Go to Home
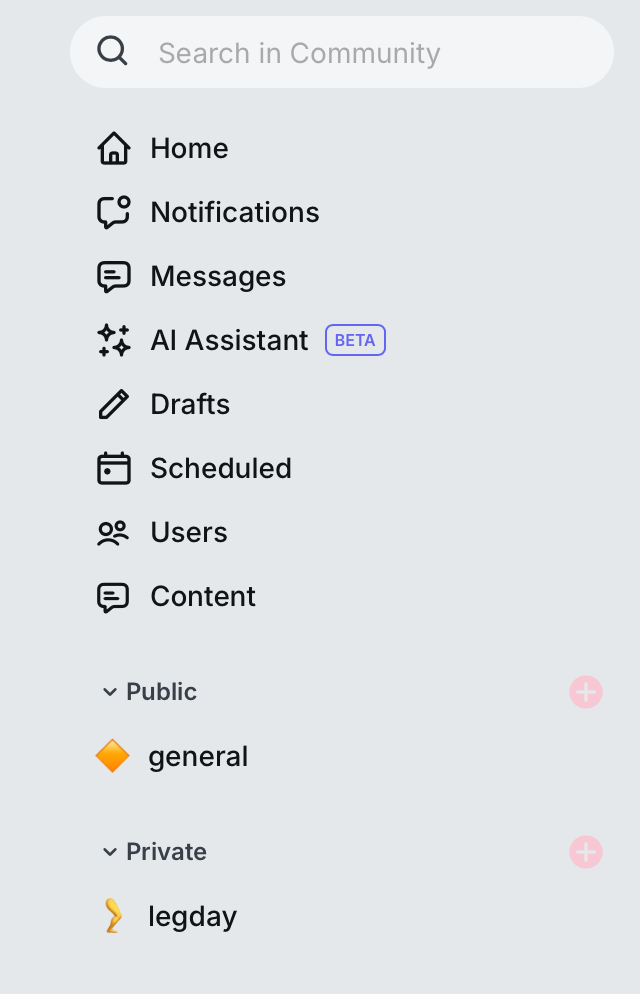The image size is (640, 994). [x=188, y=148]
